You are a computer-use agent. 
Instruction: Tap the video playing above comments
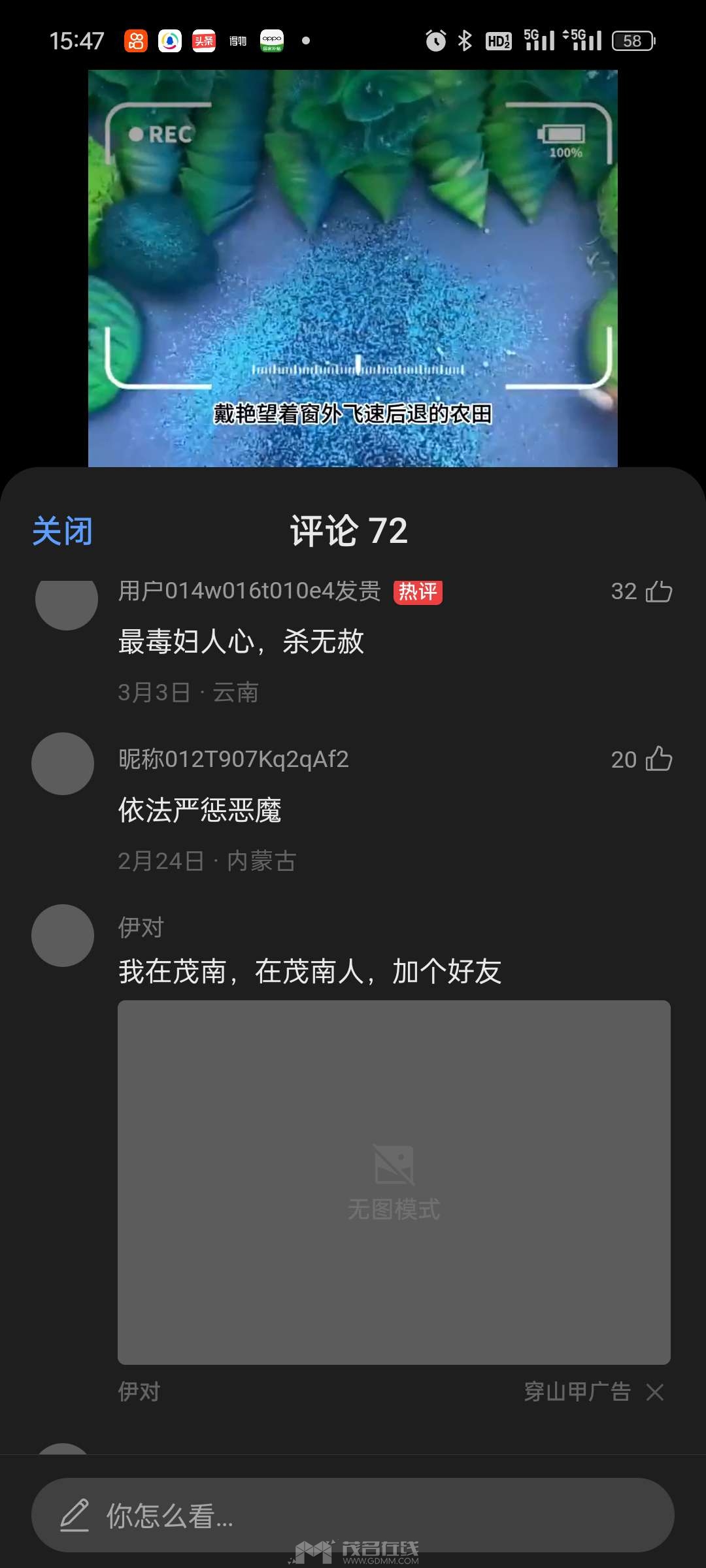click(353, 268)
